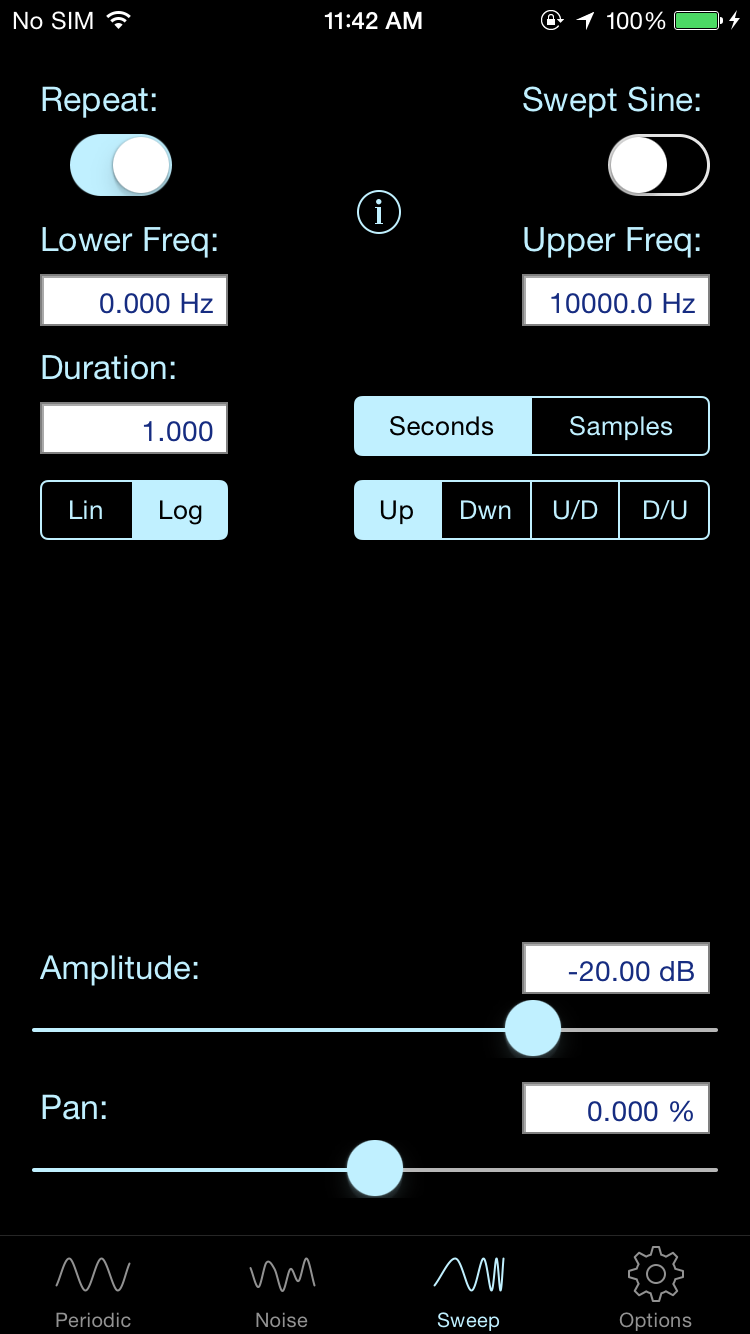The width and height of the screenshot is (750, 1334).
Task: Set sweep direction to Up
Action: click(x=397, y=510)
